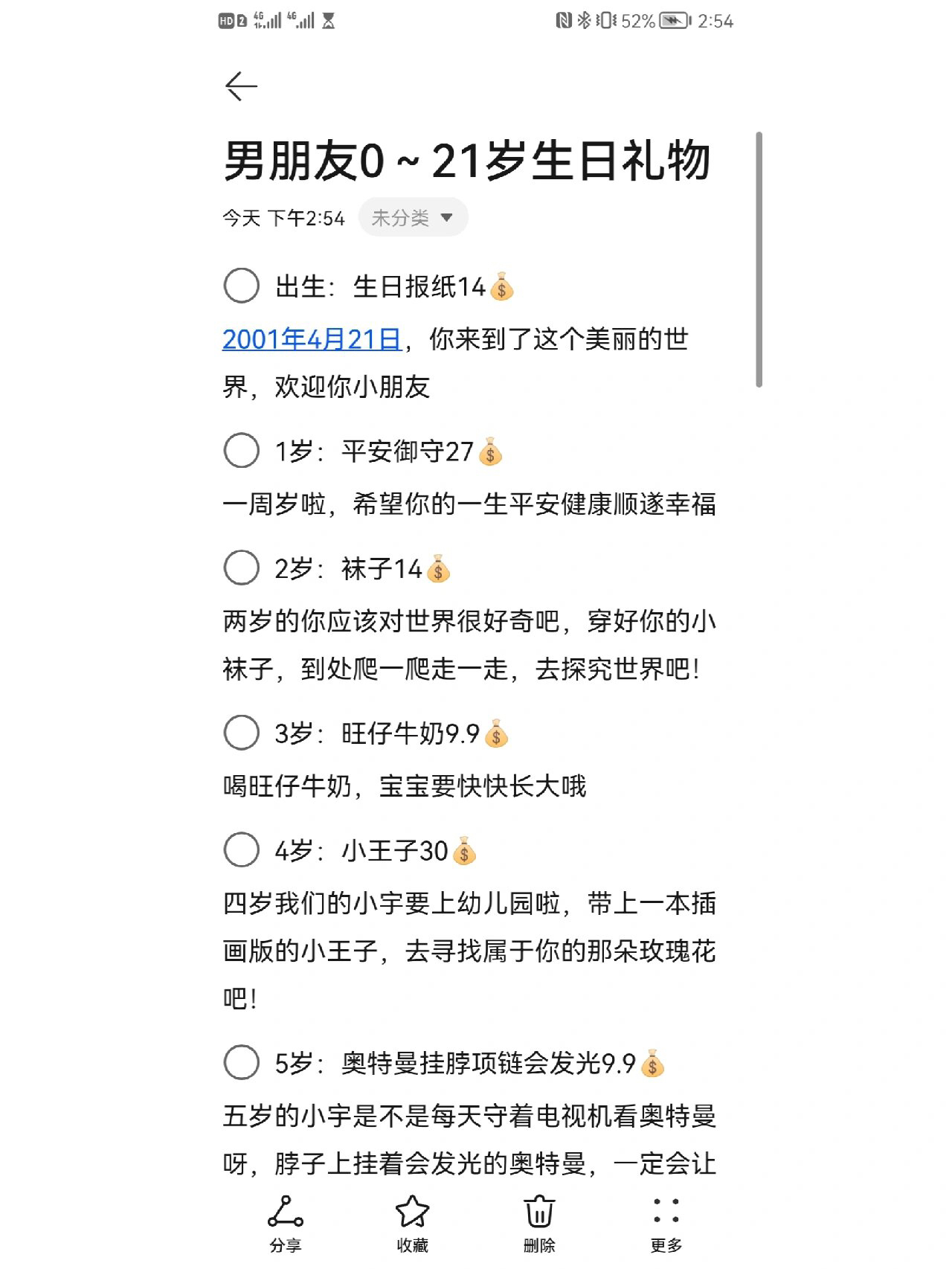Open the 2001年4月21日 date link
Screen dimensions: 952x1269
click(312, 339)
